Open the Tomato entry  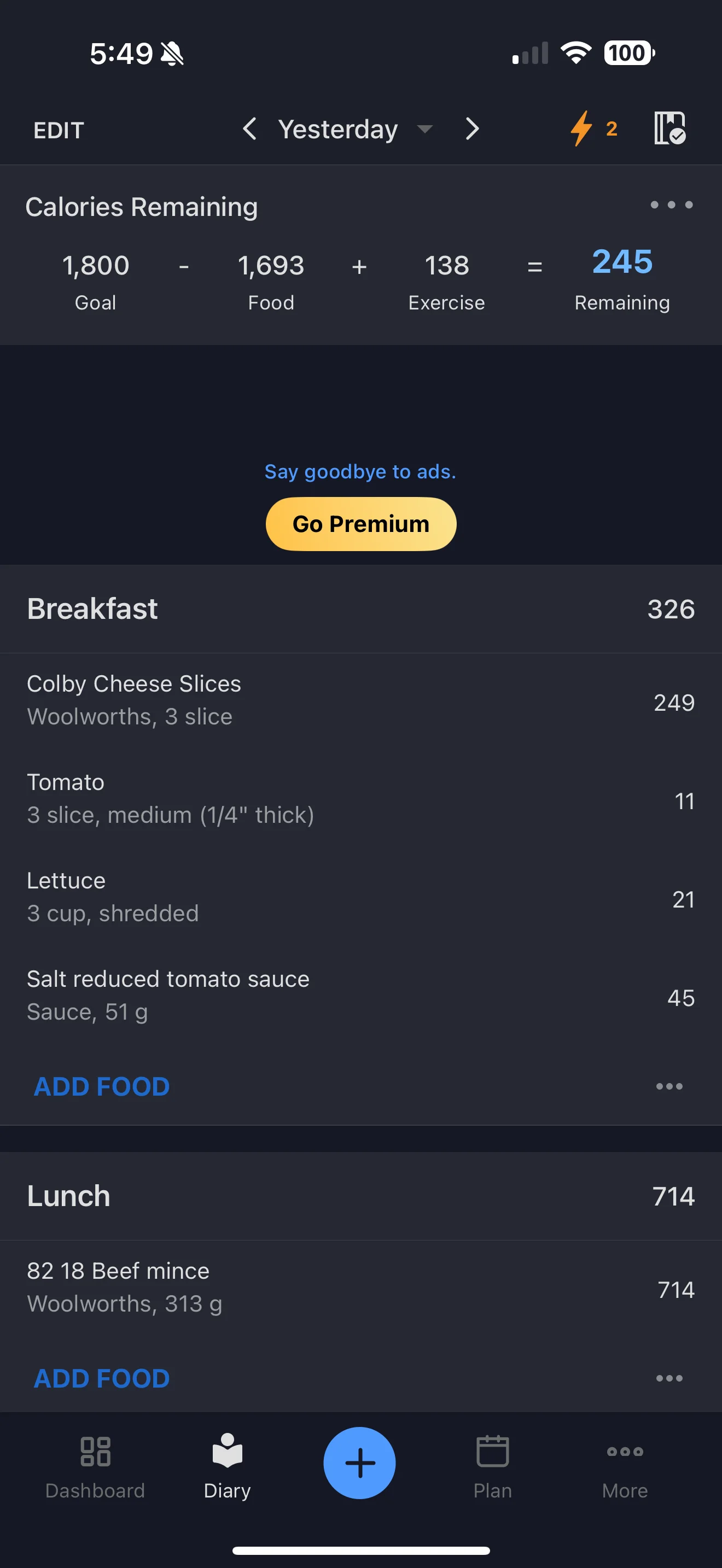361,800
